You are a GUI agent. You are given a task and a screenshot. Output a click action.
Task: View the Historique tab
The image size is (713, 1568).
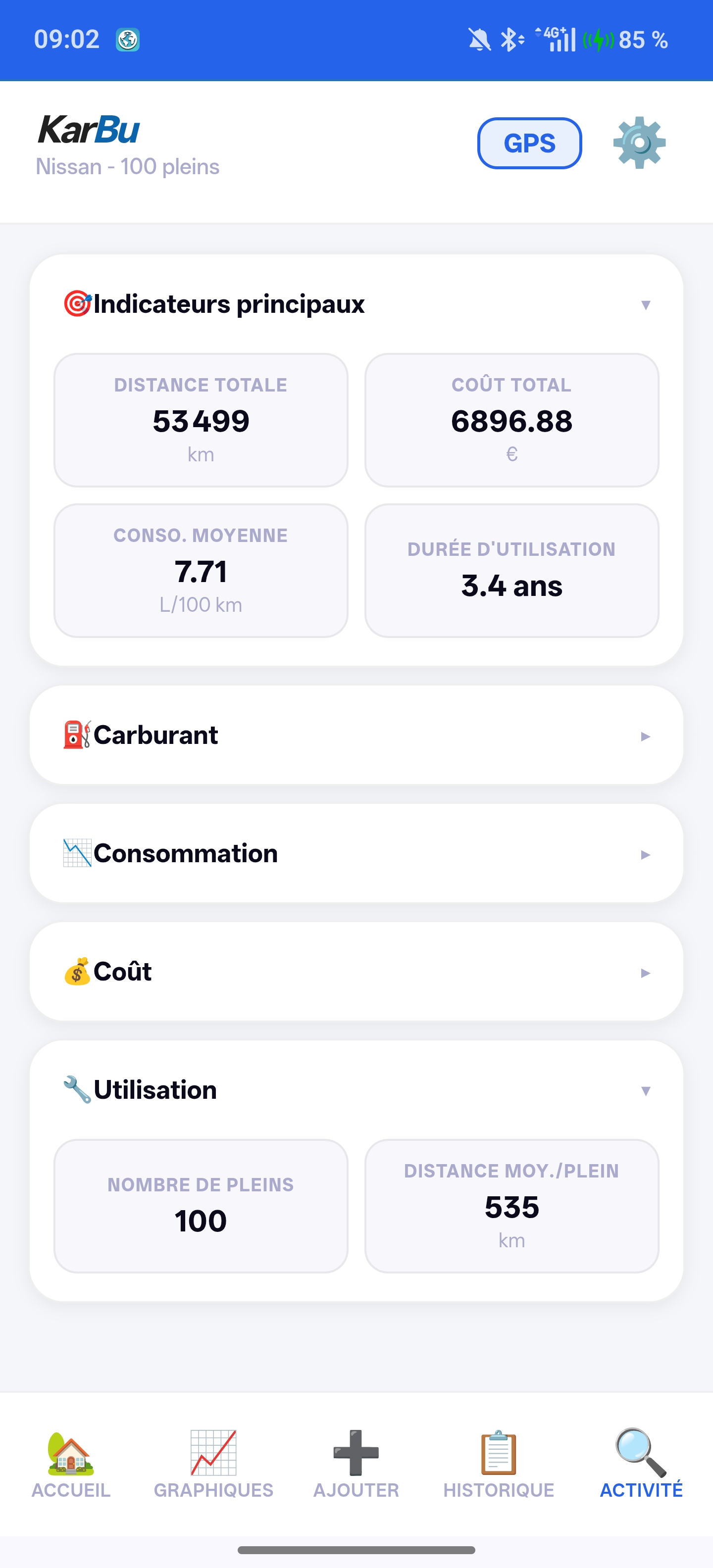[499, 1464]
